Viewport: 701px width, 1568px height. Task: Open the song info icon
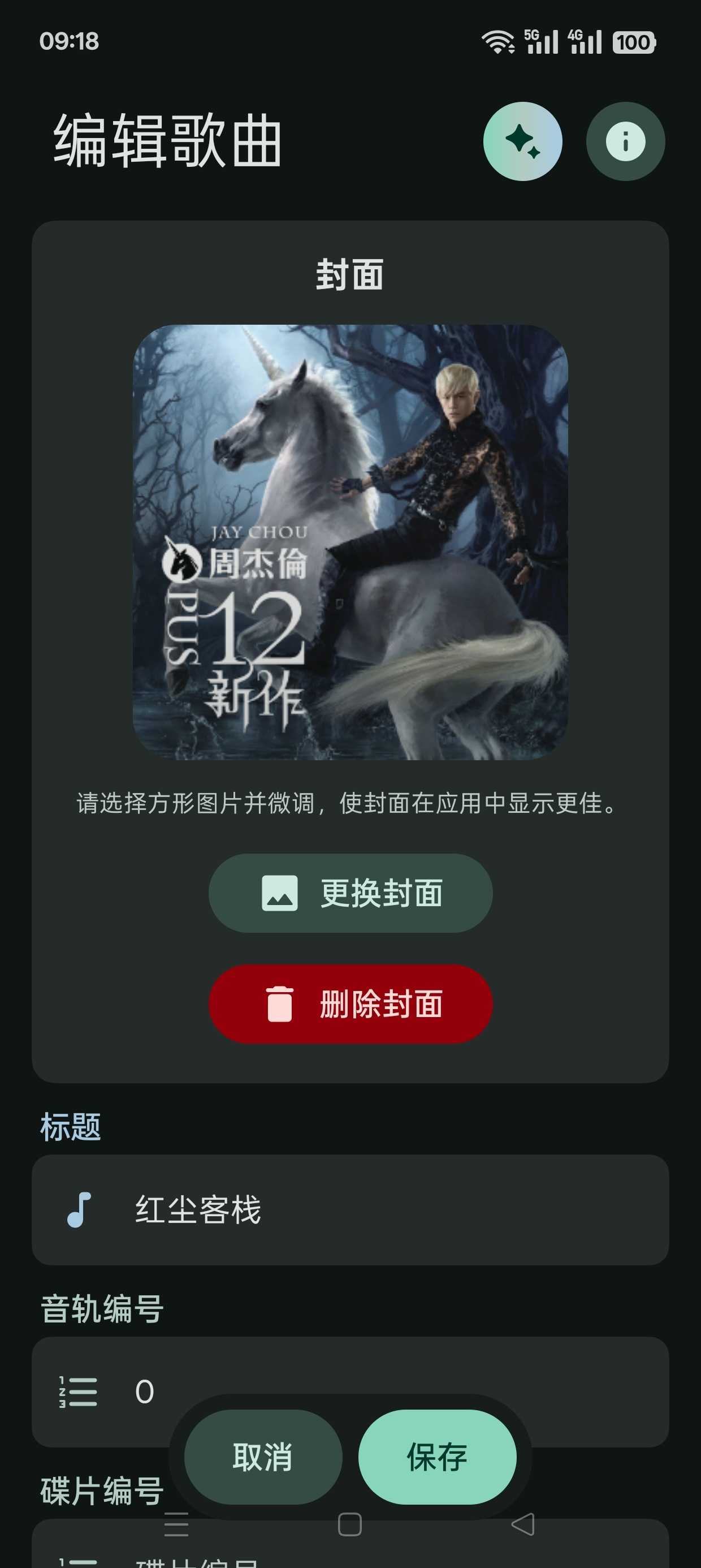(x=625, y=141)
